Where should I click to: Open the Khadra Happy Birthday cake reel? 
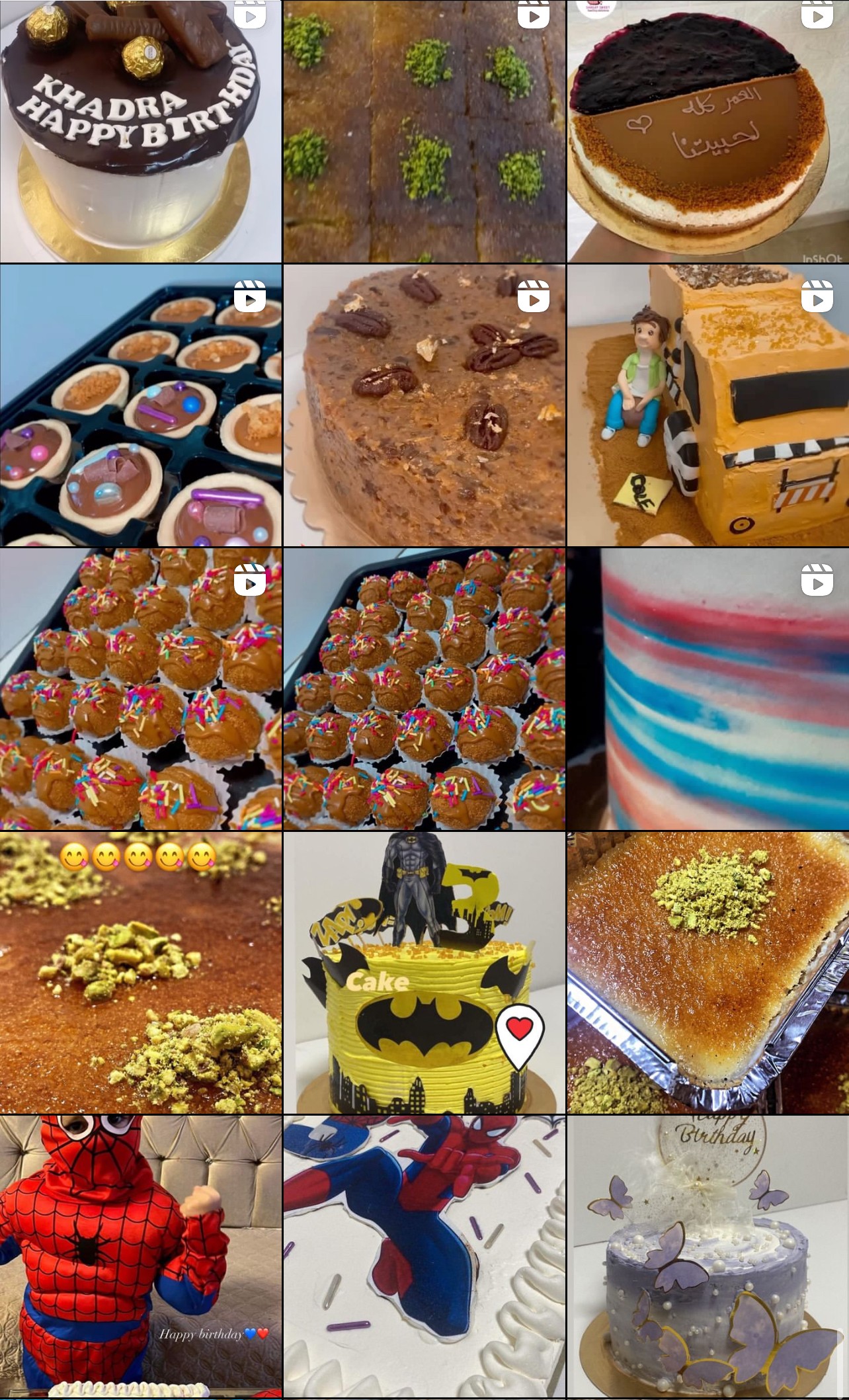point(140,131)
